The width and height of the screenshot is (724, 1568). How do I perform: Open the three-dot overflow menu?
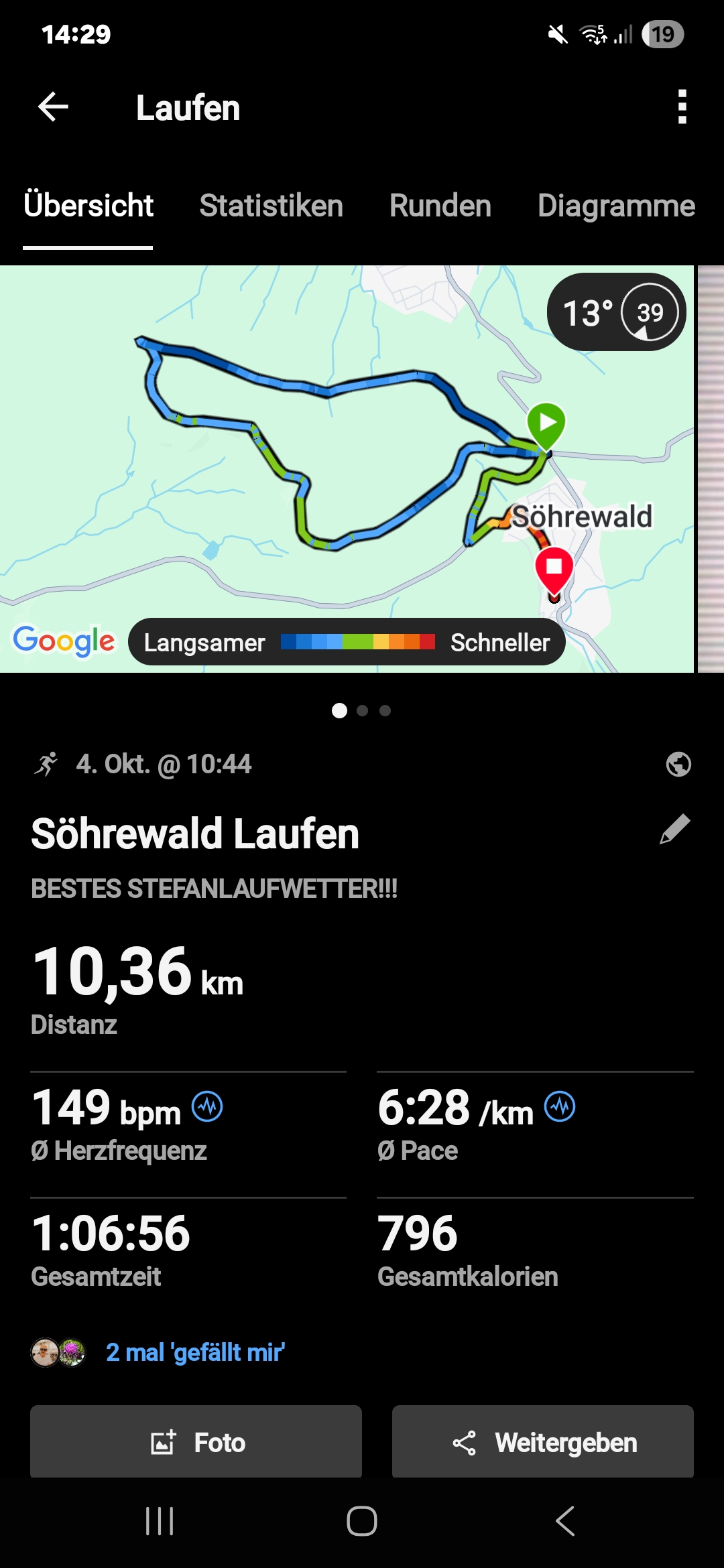point(682,107)
